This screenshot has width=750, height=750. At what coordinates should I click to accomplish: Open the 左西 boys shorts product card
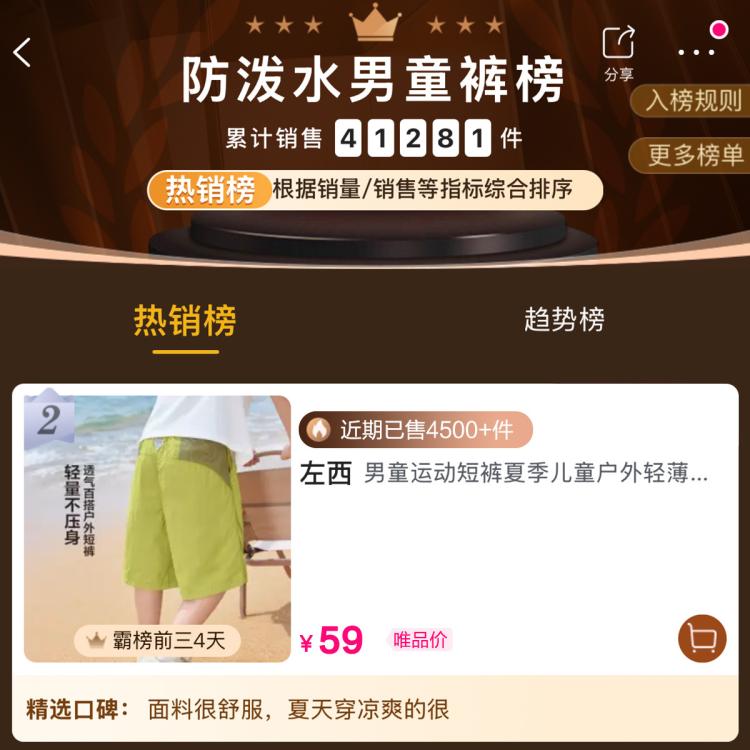point(504,473)
